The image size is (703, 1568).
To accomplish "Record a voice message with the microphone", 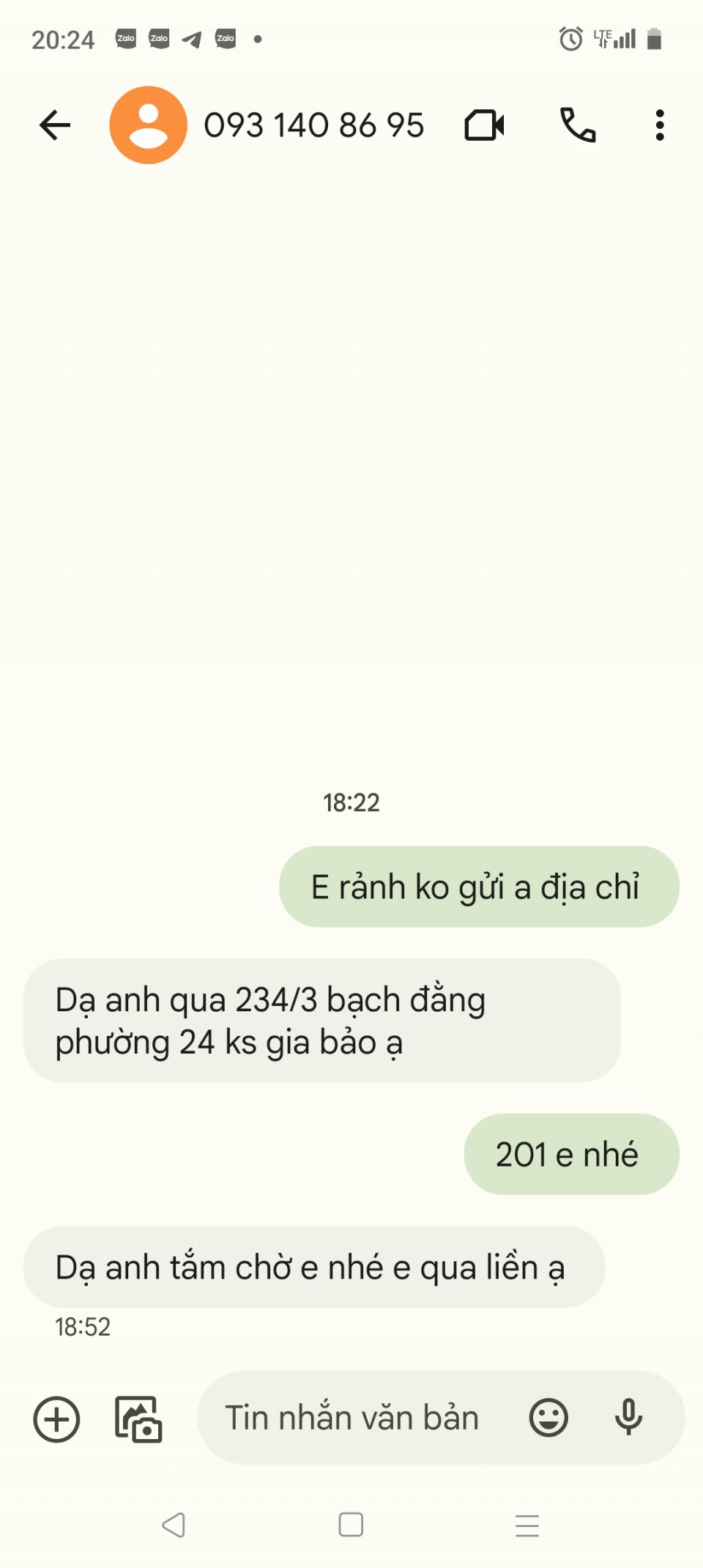I will click(x=628, y=1418).
